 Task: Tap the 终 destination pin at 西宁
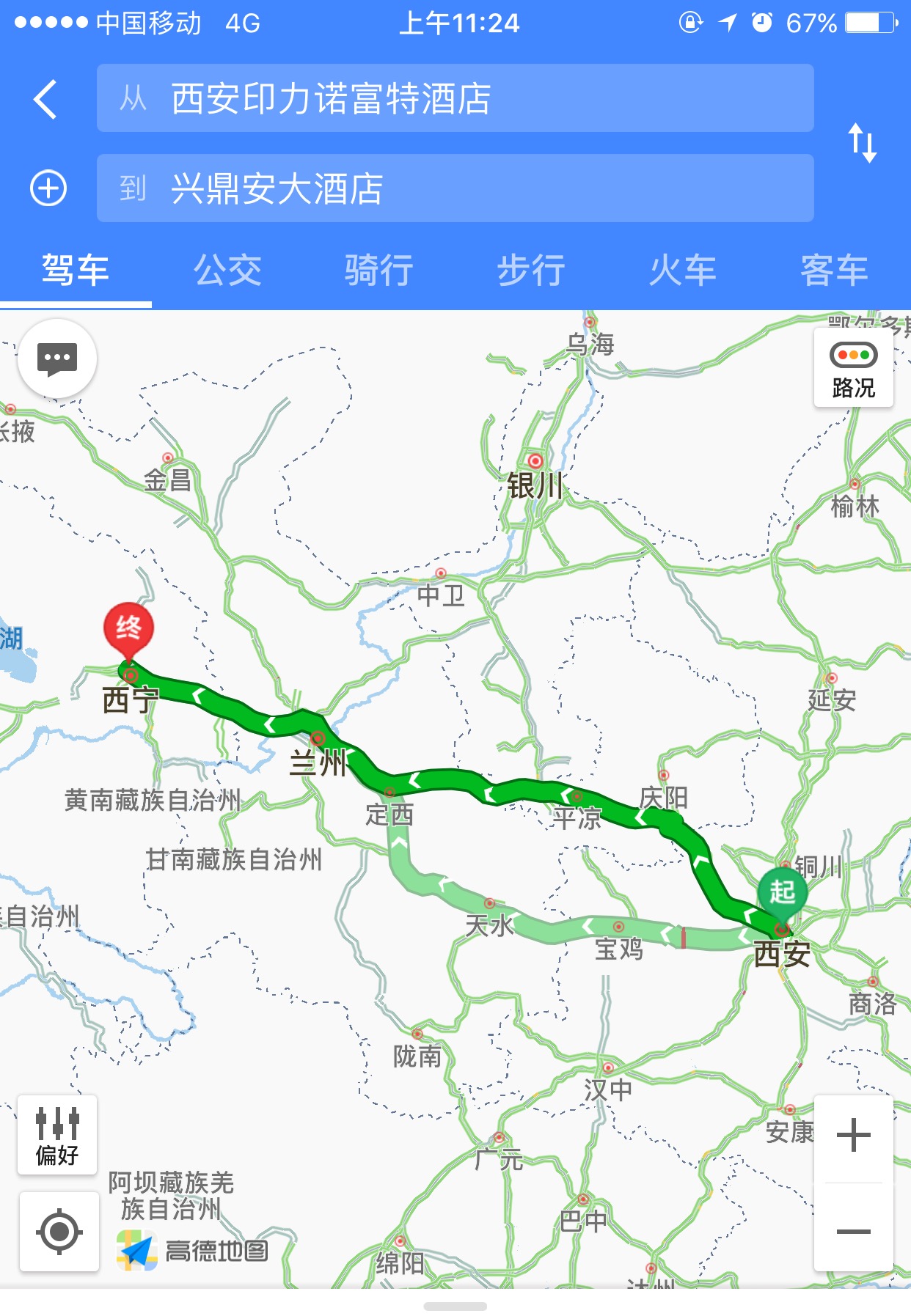click(128, 629)
